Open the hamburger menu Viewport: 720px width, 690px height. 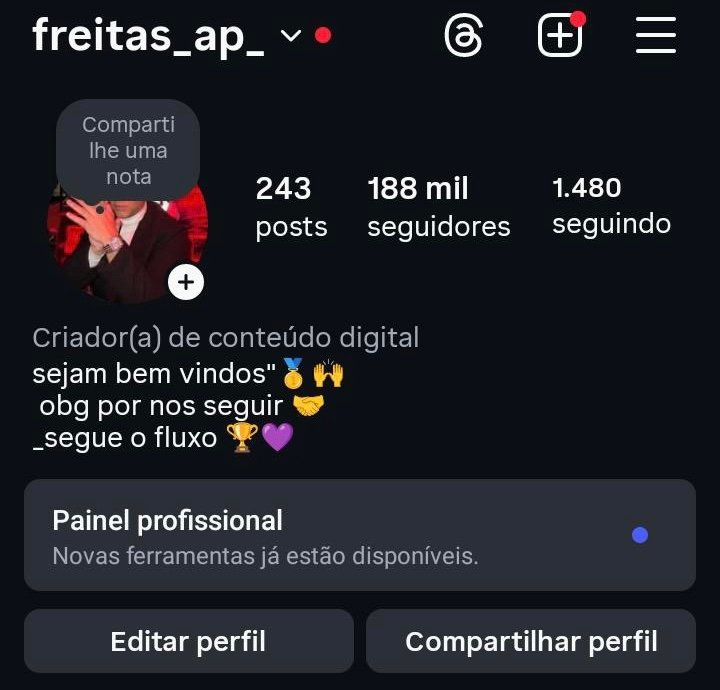pos(656,37)
